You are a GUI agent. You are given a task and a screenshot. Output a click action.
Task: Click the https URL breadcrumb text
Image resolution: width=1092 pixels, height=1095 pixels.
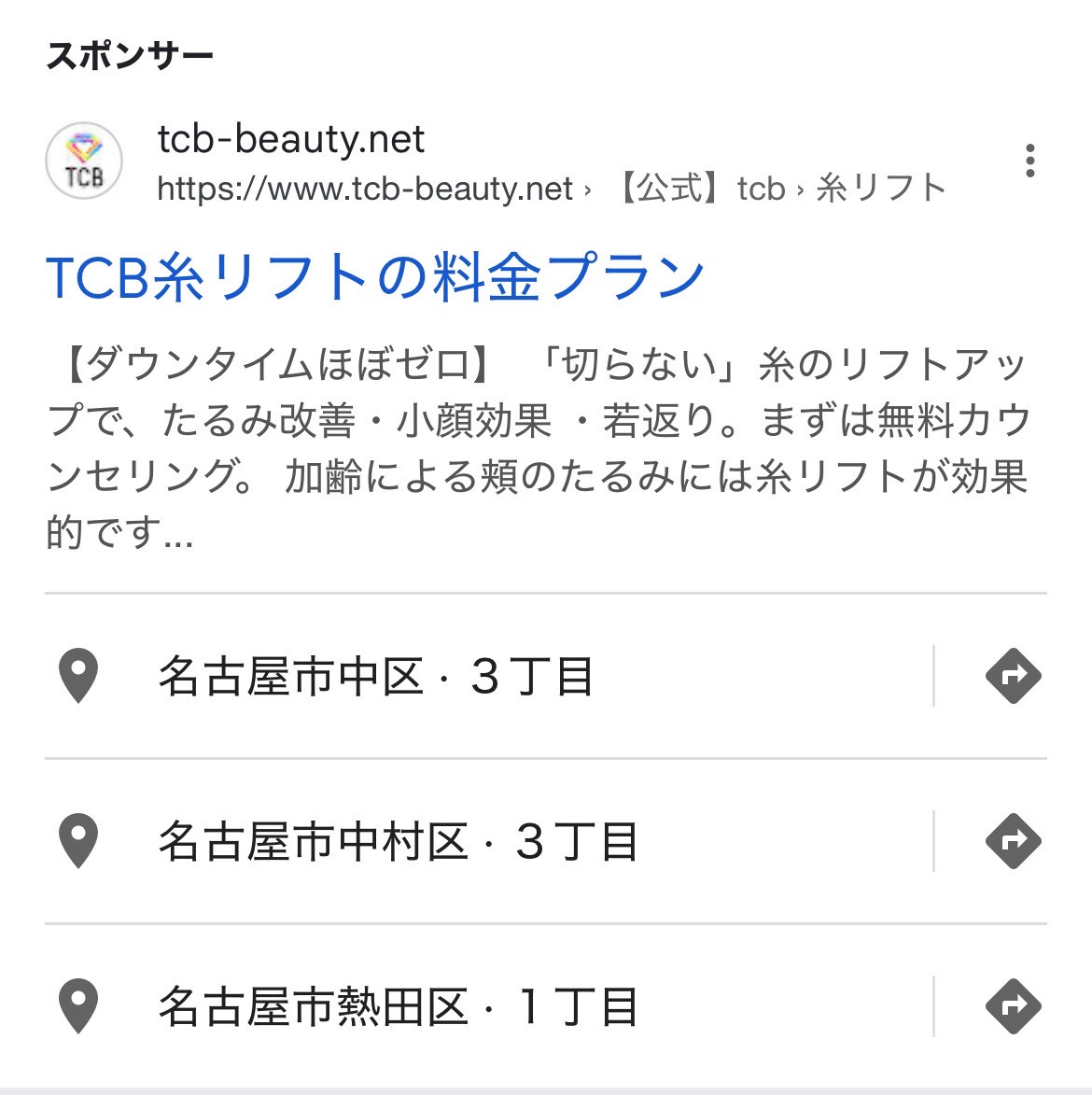[364, 189]
